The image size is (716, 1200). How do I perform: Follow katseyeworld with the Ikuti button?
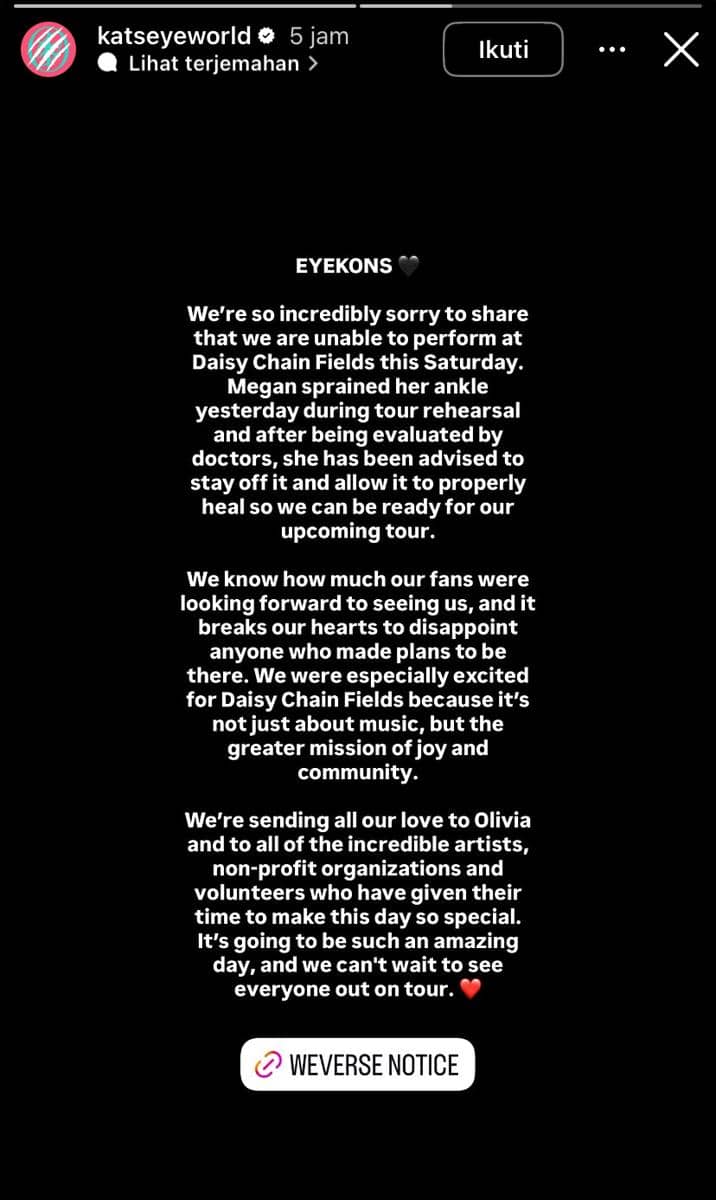[503, 49]
